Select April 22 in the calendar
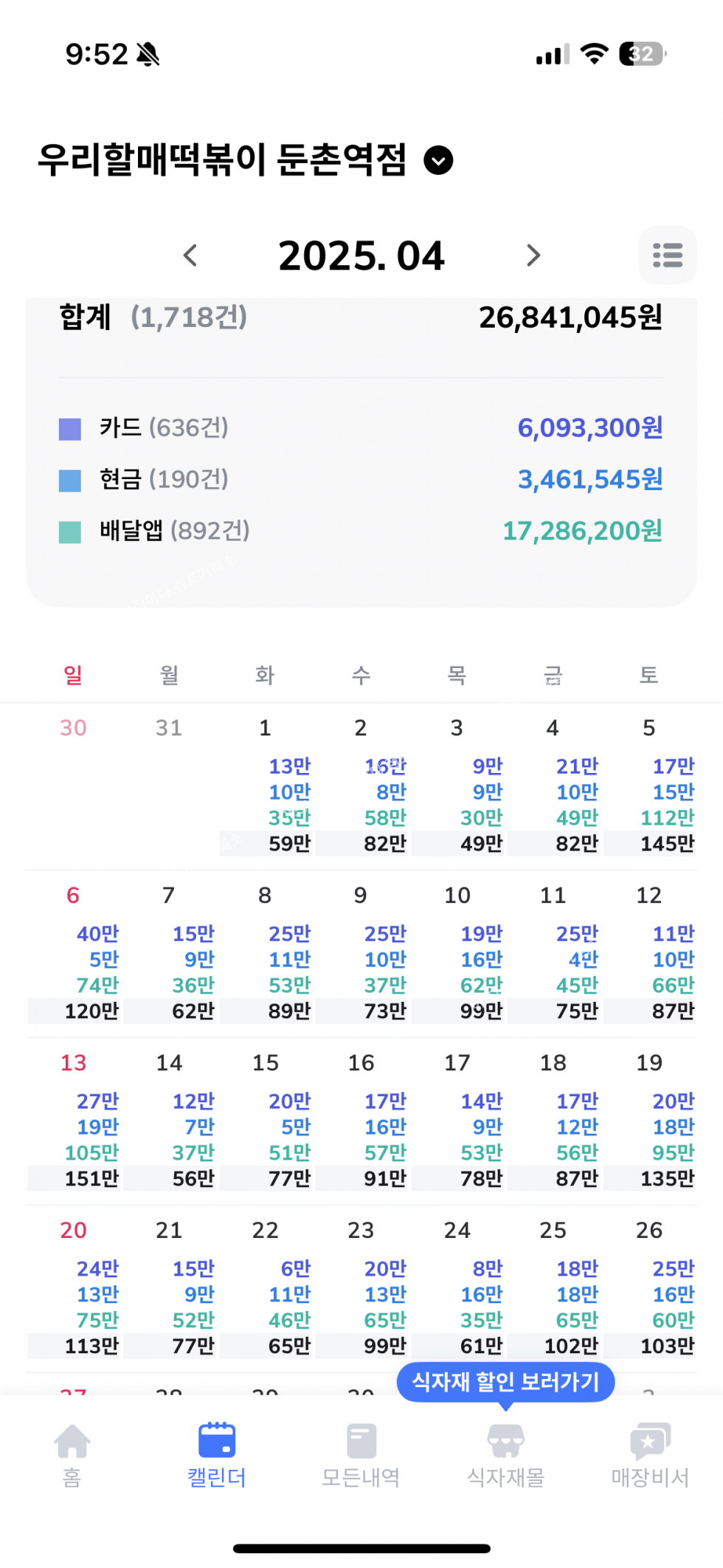723x1568 pixels. pyautogui.click(x=266, y=1288)
